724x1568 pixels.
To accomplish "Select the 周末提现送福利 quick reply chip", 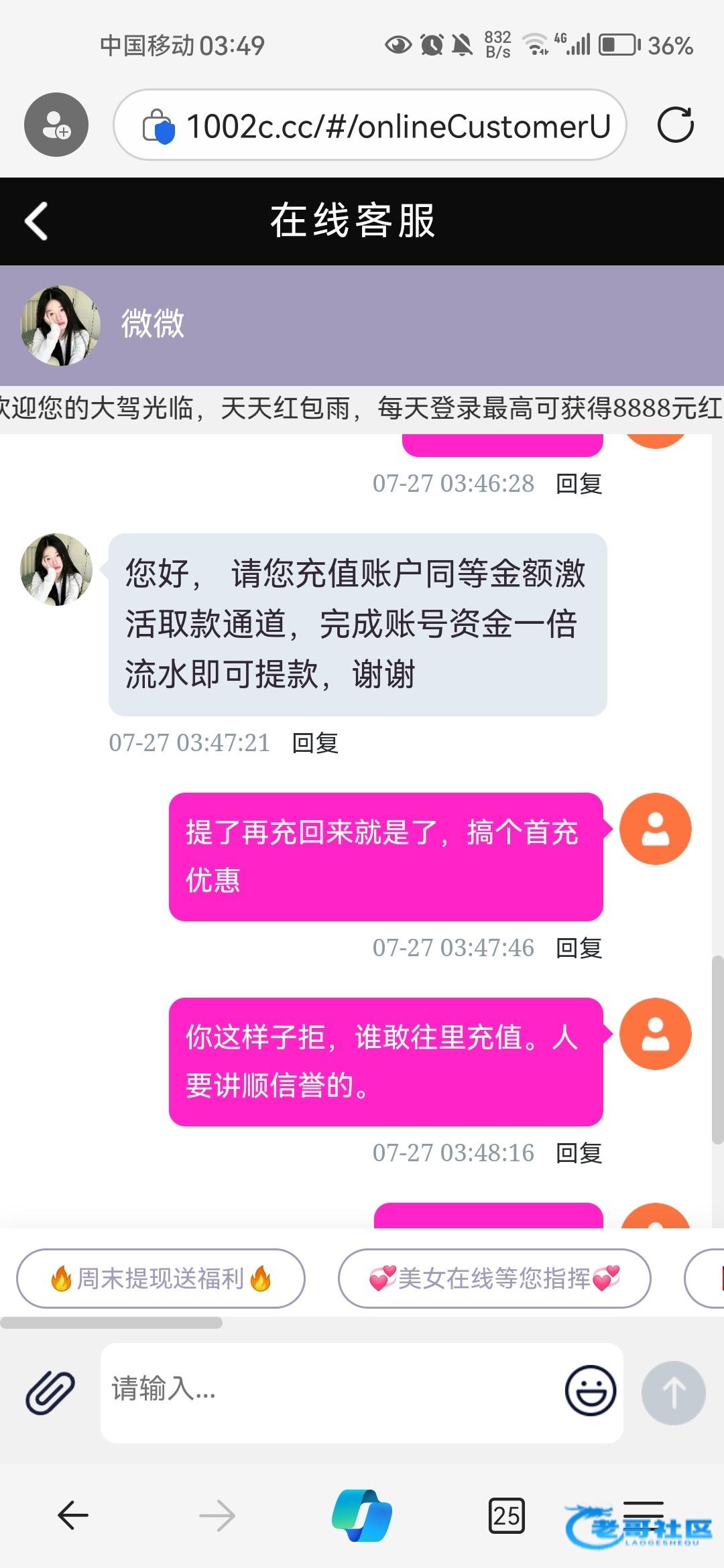I will click(161, 1279).
